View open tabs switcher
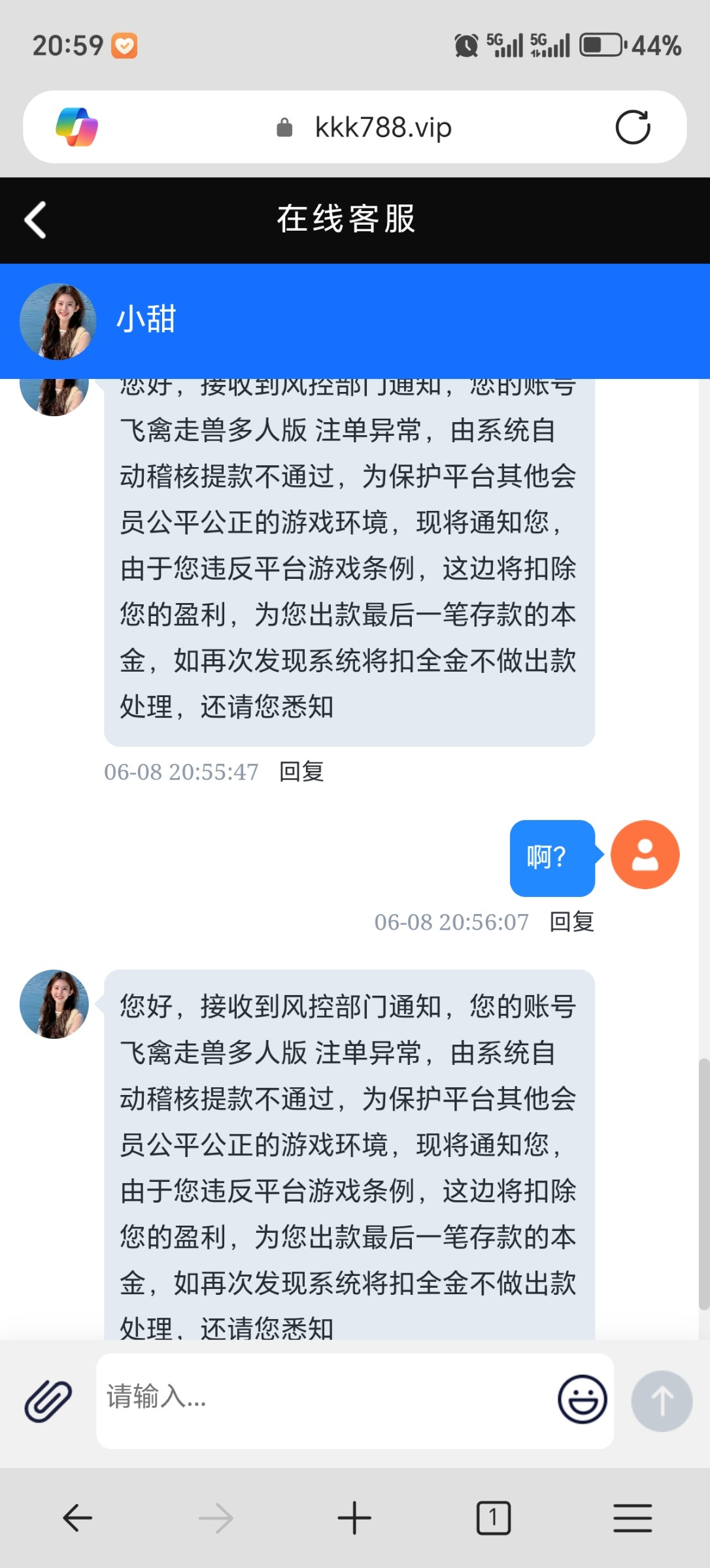This screenshot has width=710, height=1568. coord(494,1518)
